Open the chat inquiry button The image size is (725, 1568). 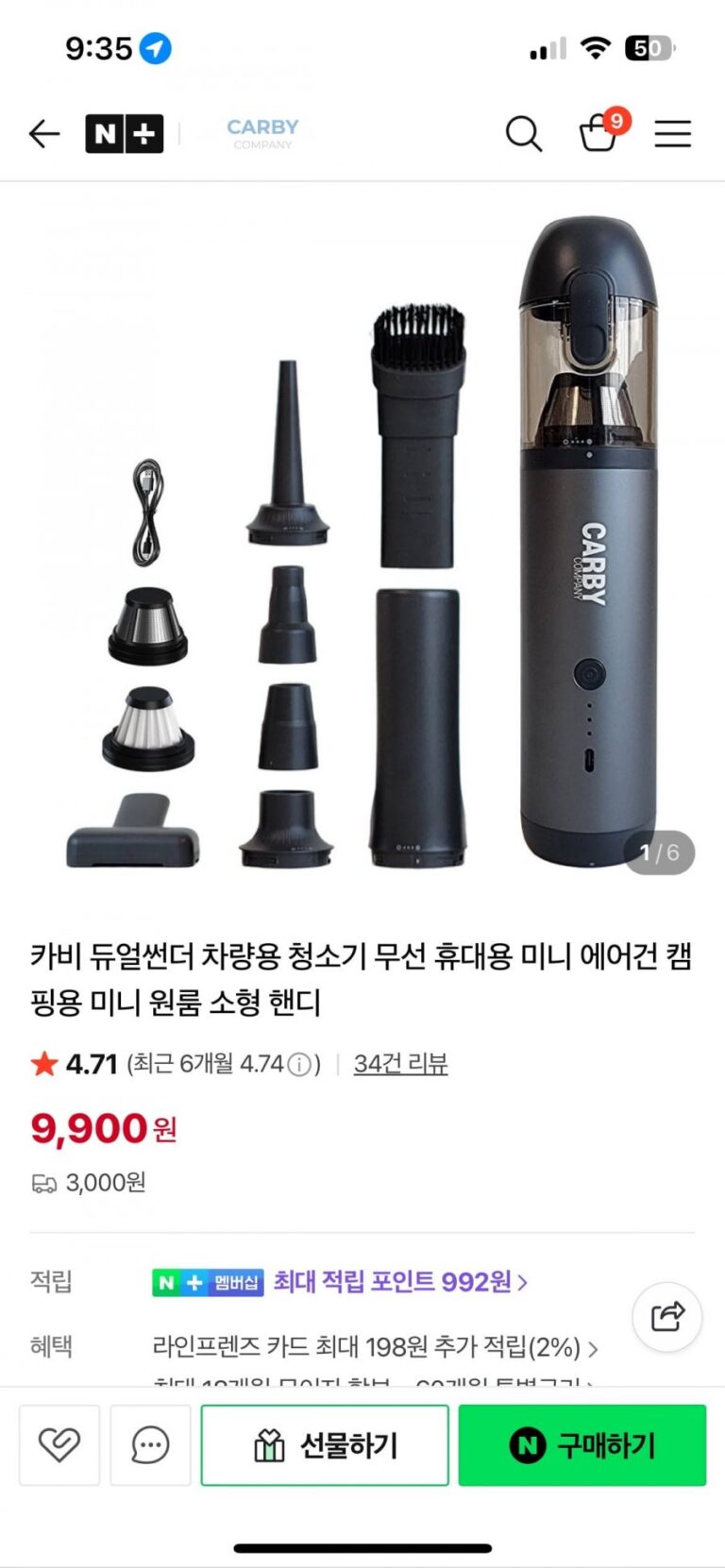(150, 1445)
